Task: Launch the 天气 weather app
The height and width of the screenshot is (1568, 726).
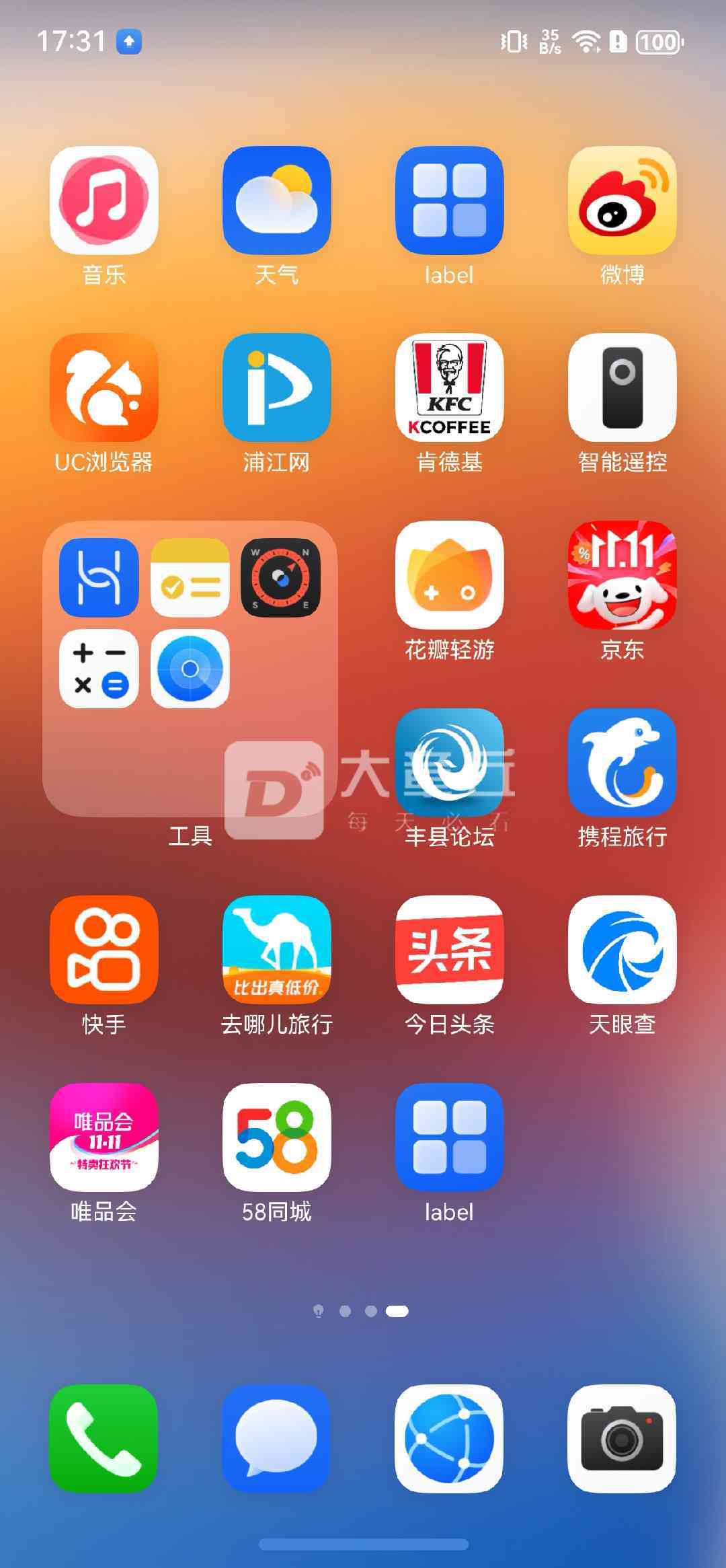Action: point(276,200)
